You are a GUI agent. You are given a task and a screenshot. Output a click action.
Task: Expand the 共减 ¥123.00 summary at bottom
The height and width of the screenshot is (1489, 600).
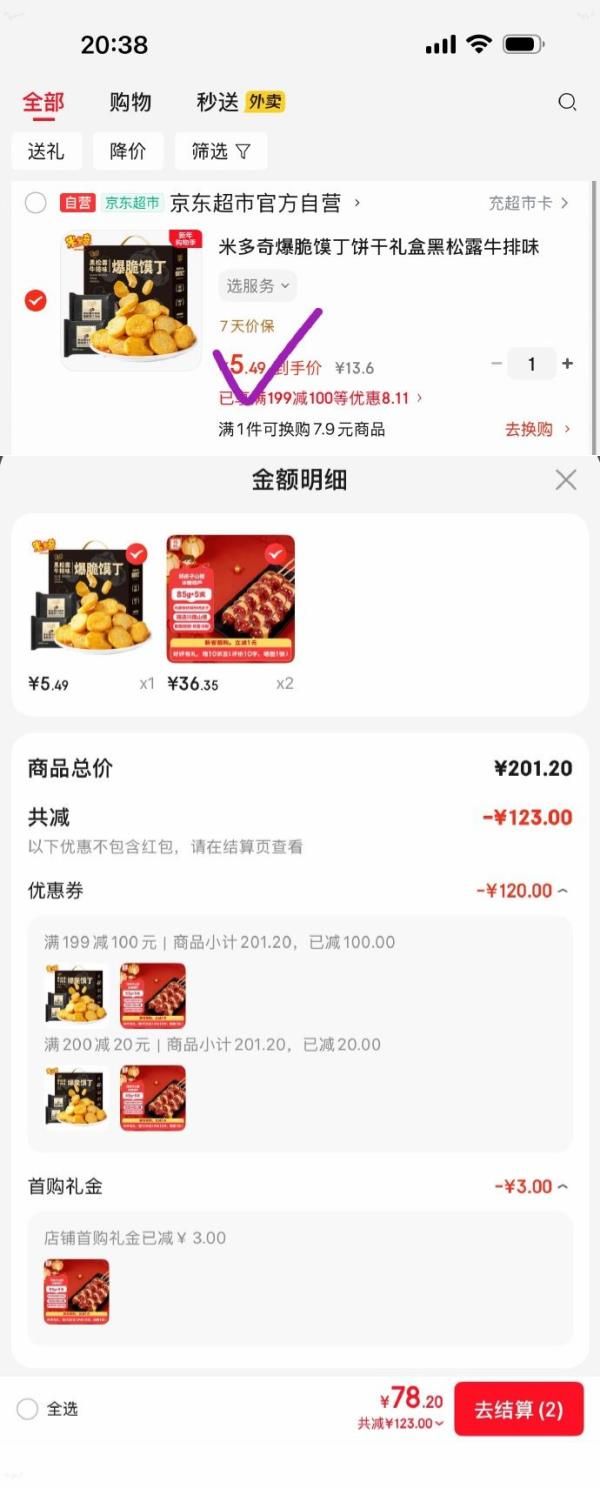[401, 1424]
